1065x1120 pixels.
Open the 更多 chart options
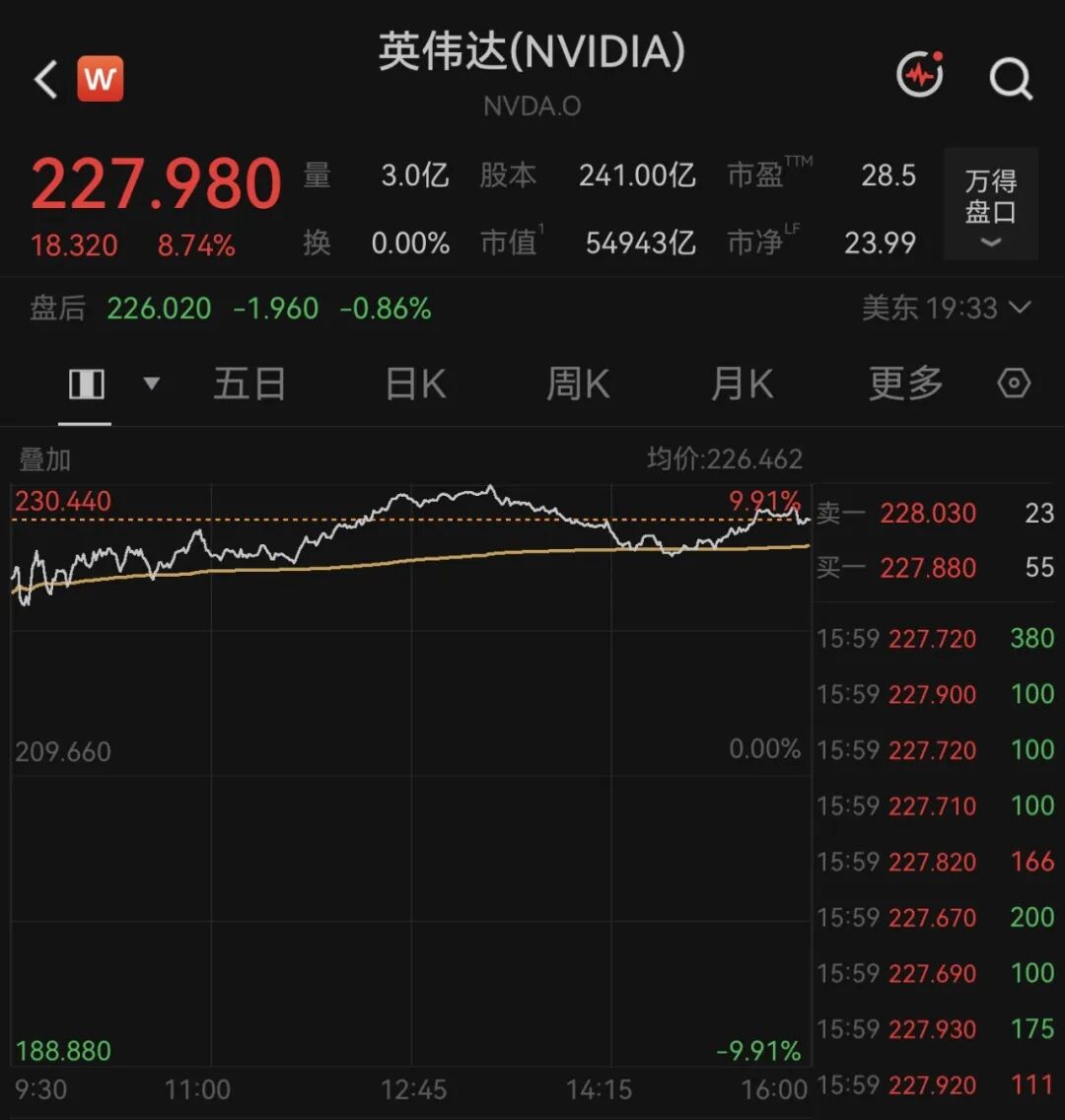(x=905, y=384)
